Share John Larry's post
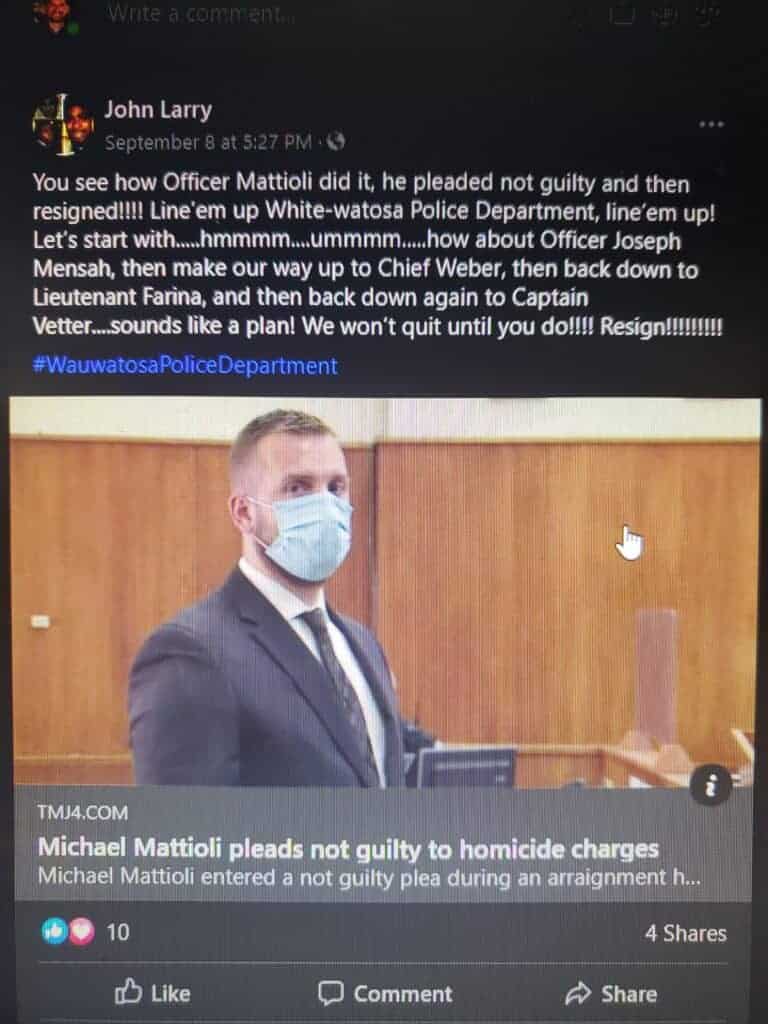 click(611, 993)
